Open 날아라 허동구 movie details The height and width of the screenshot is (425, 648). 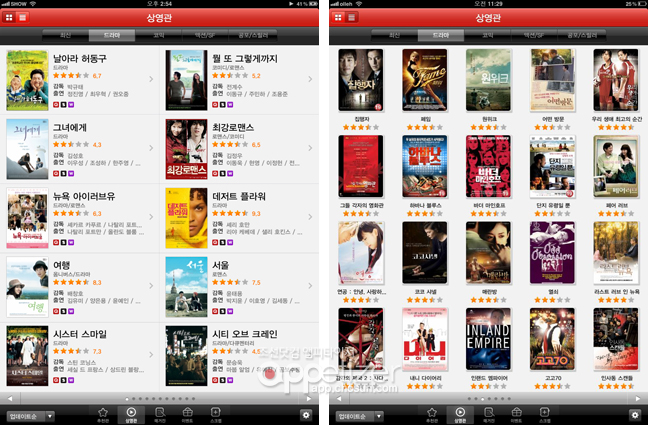tap(80, 80)
